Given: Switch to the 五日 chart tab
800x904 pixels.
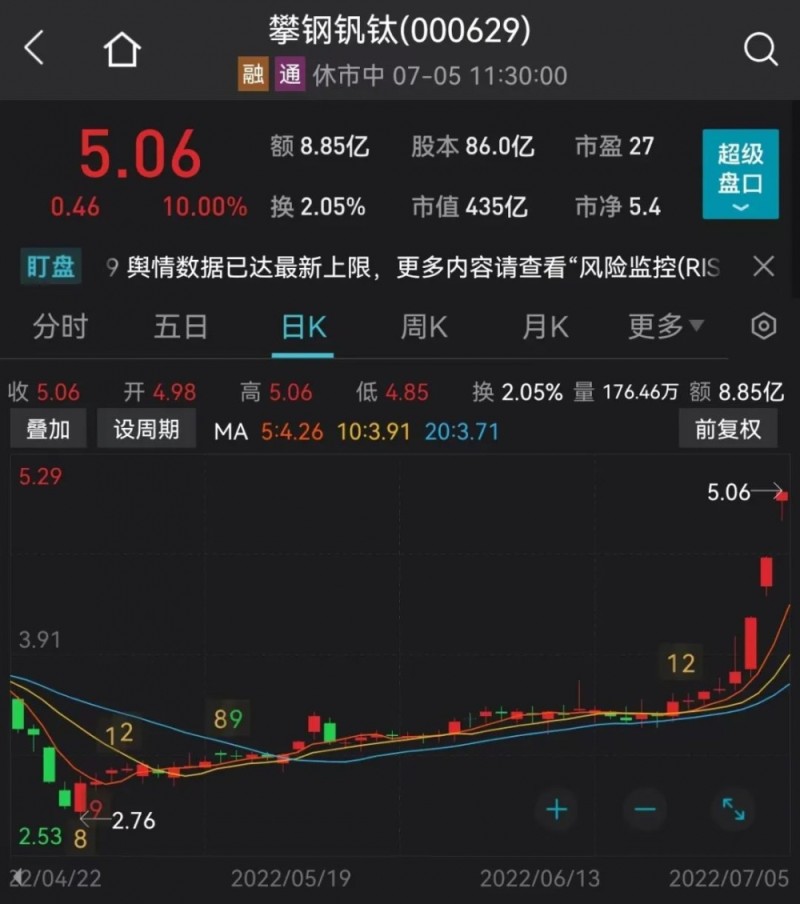Looking at the screenshot, I should click(x=181, y=326).
